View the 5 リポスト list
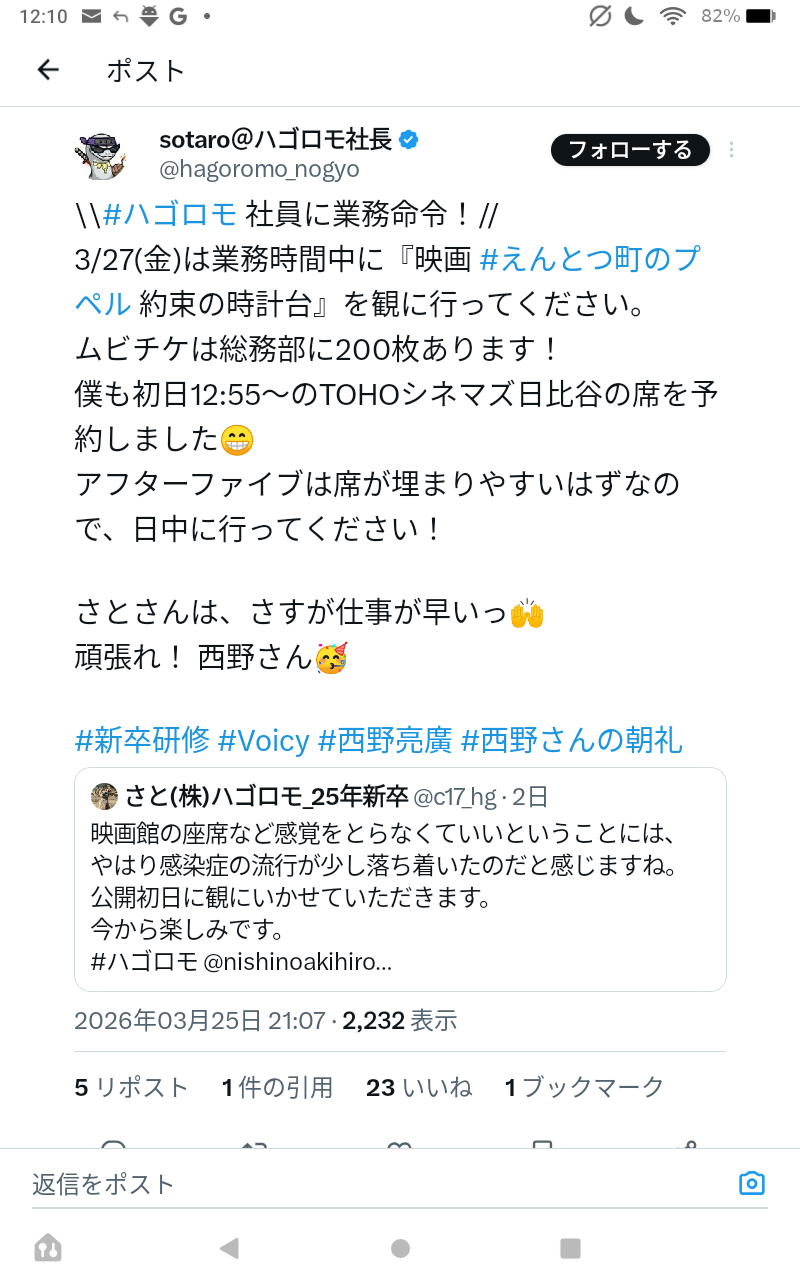Screen dimensions: 800x1280 (x=131, y=1087)
